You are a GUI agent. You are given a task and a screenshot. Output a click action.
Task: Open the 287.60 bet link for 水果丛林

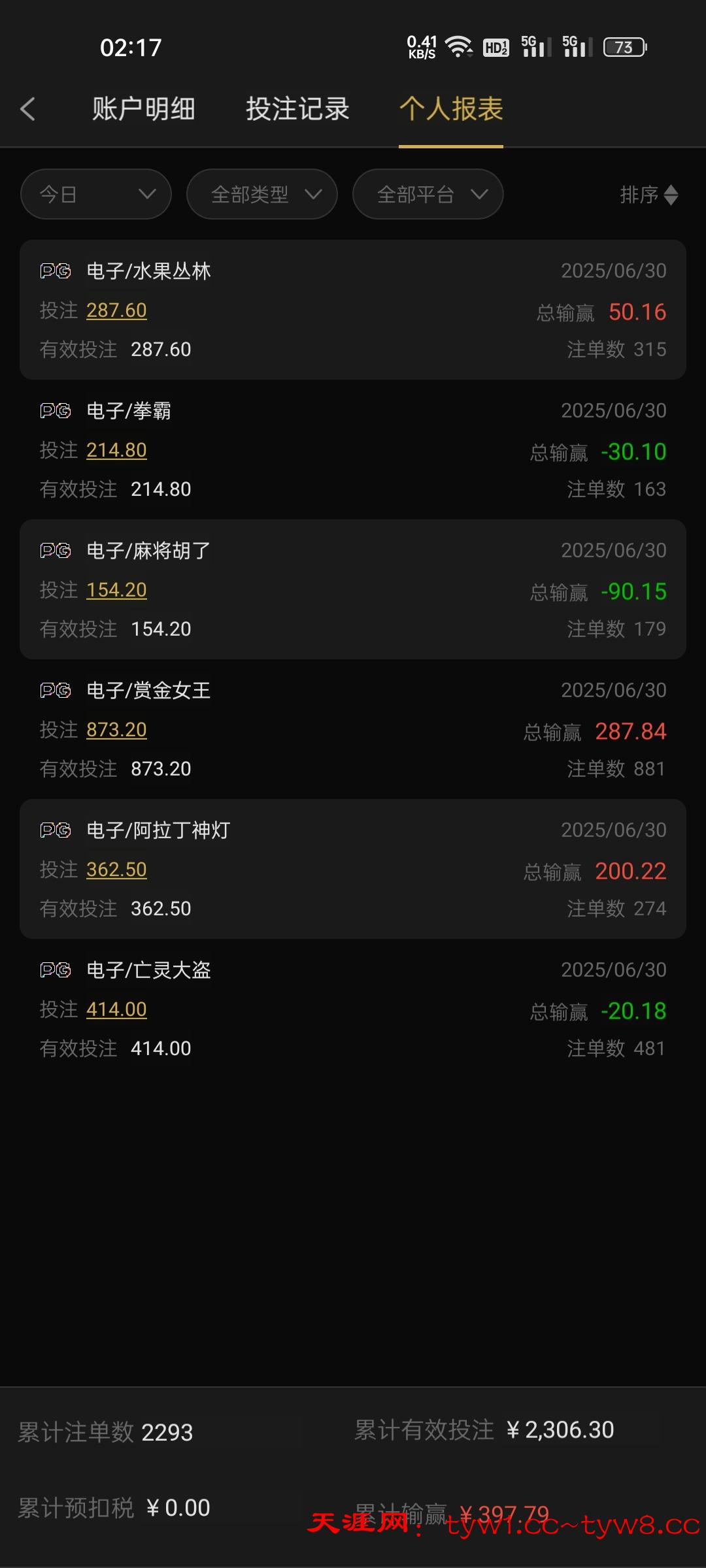116,310
